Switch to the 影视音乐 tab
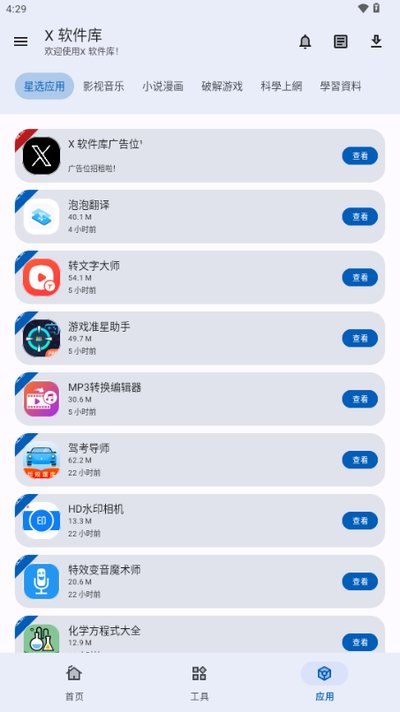Viewport: 400px width, 712px height. click(104, 86)
